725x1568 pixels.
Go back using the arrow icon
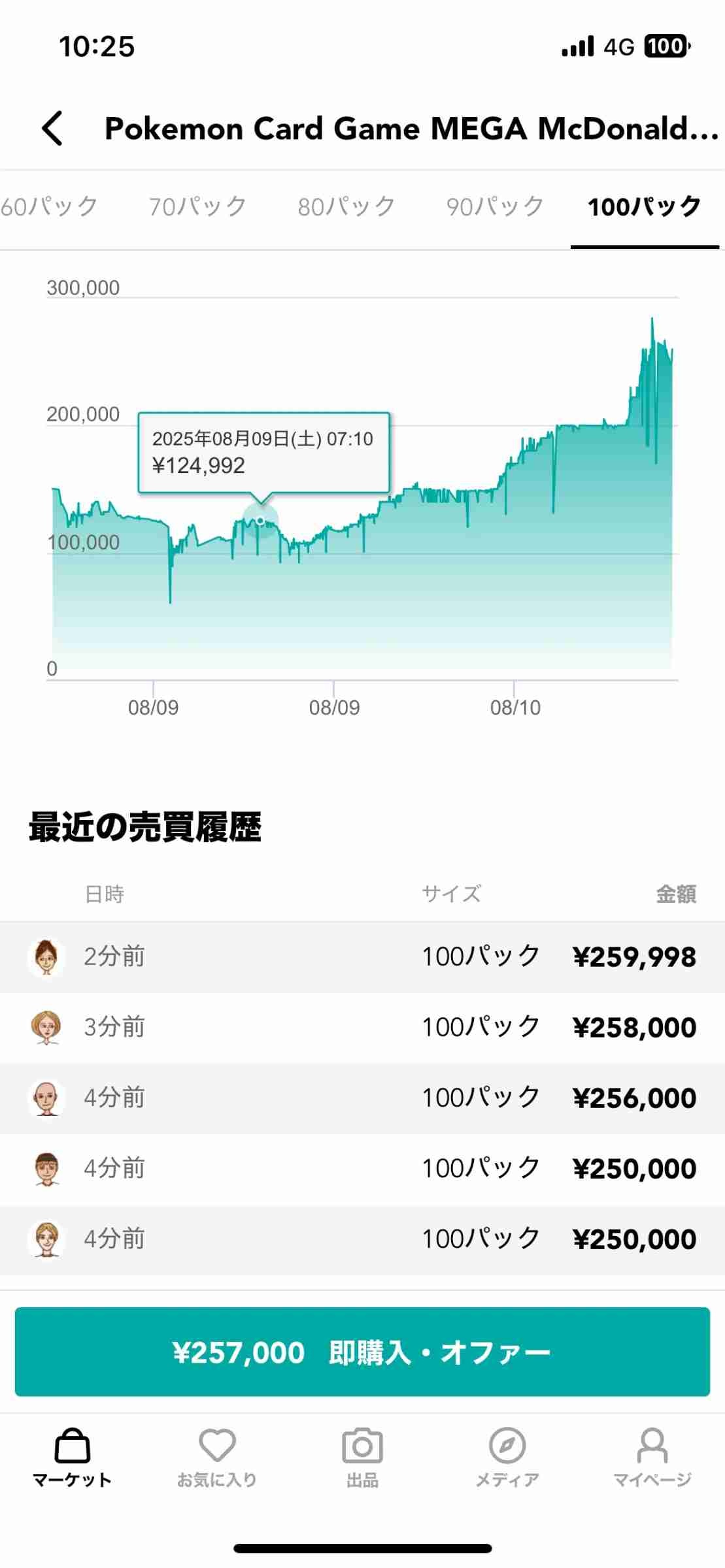52,128
